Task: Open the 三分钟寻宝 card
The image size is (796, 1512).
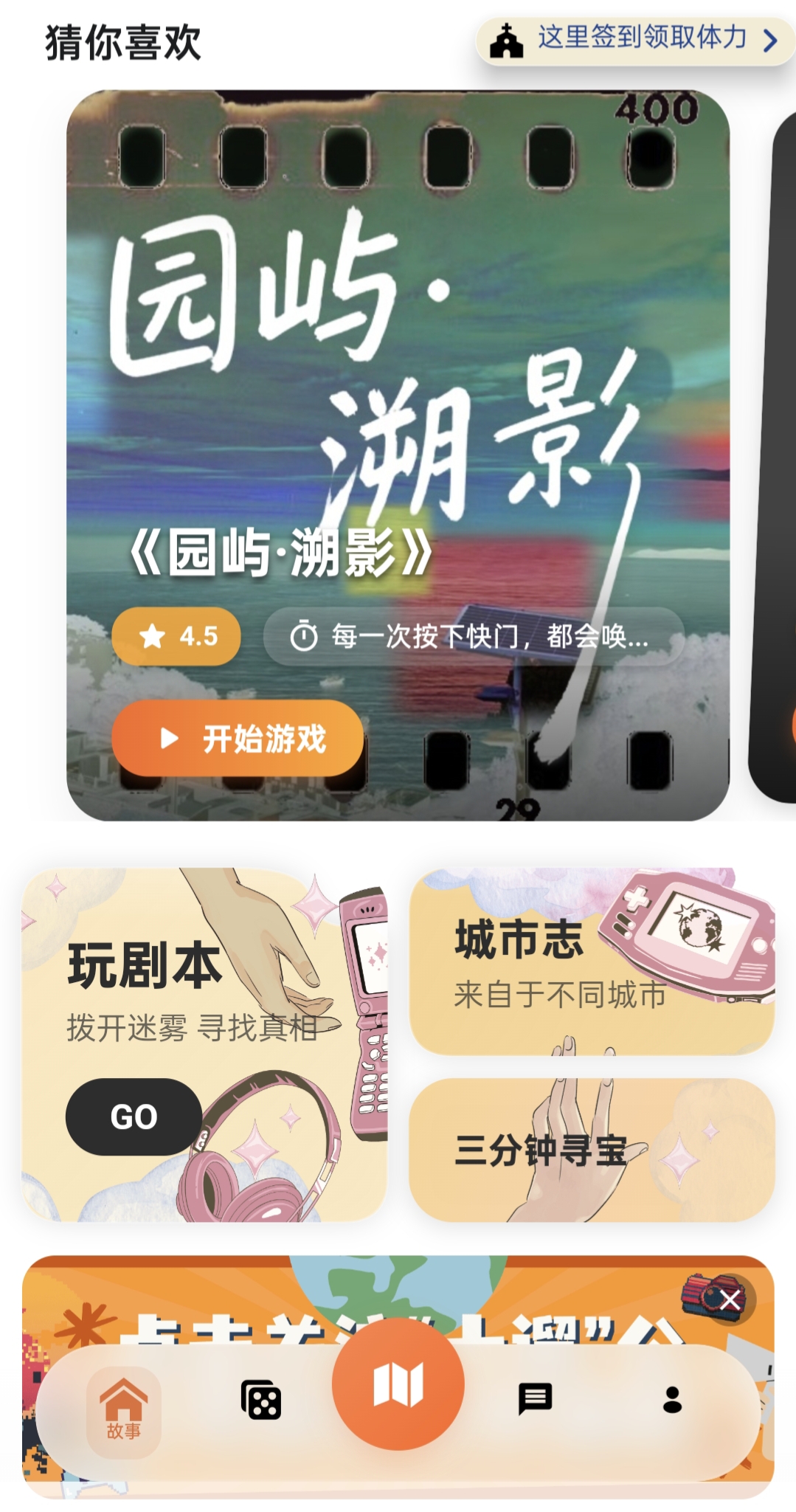Action: pos(592,1150)
